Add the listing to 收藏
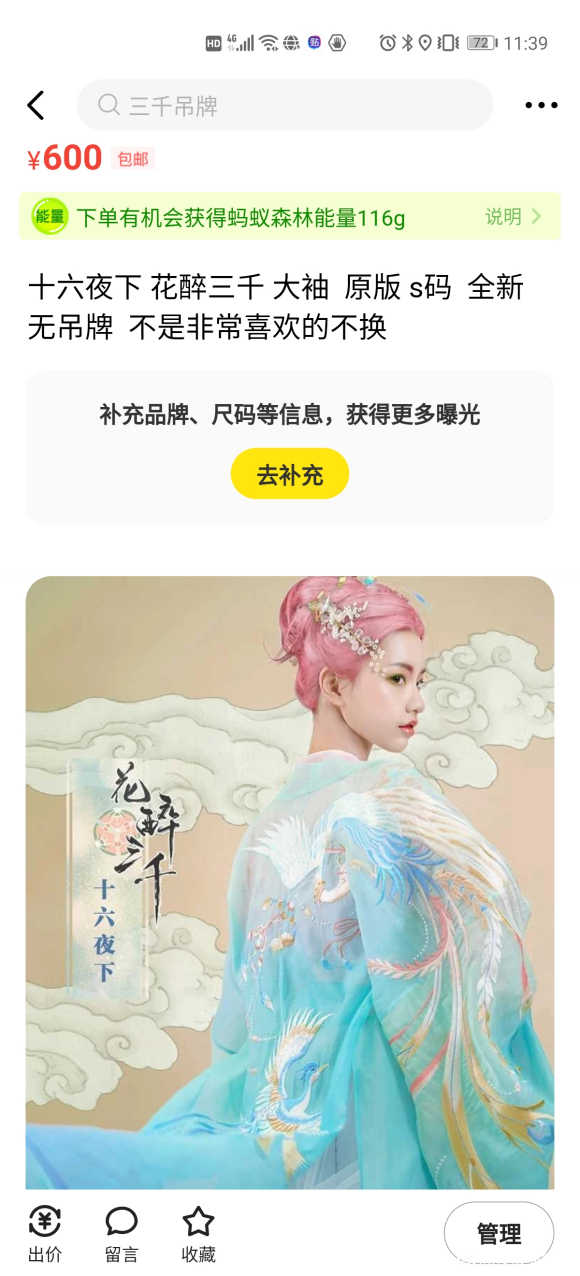580x1276 pixels. point(198,1235)
